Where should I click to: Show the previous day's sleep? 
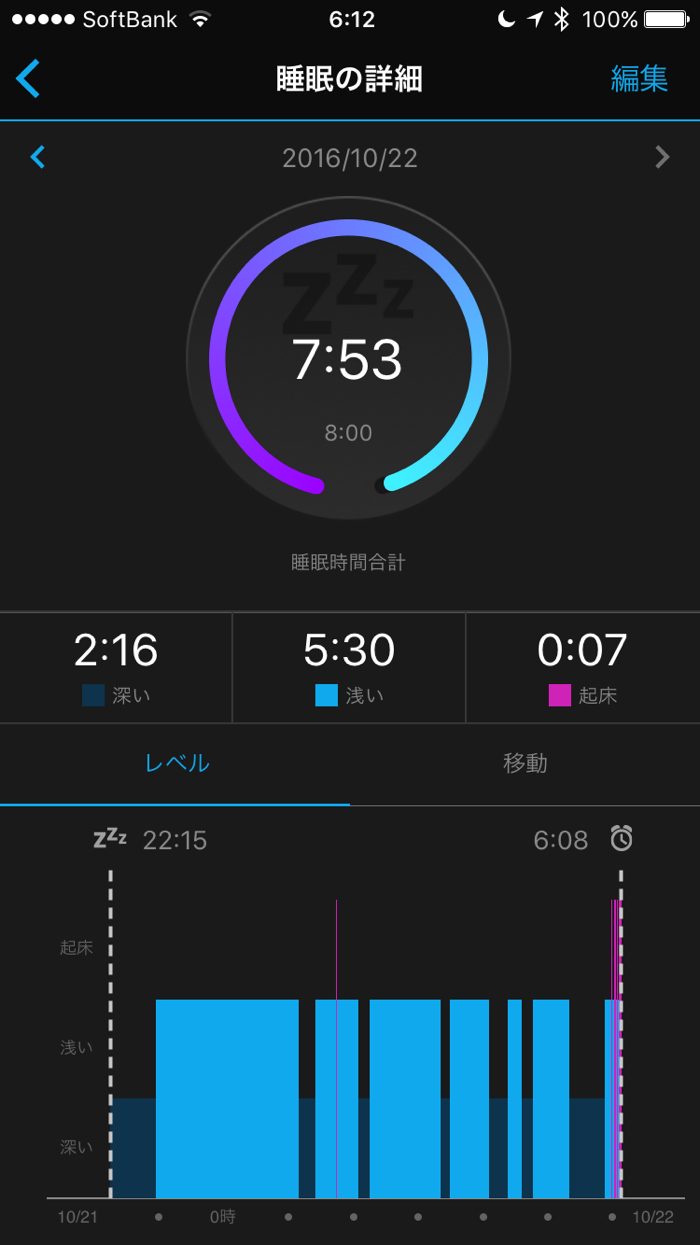pyautogui.click(x=38, y=157)
